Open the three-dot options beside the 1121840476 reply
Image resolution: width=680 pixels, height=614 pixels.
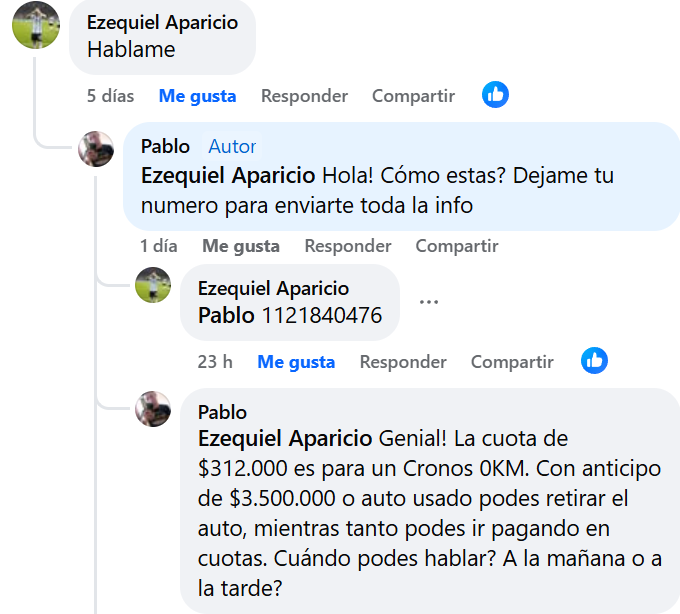pos(429,302)
